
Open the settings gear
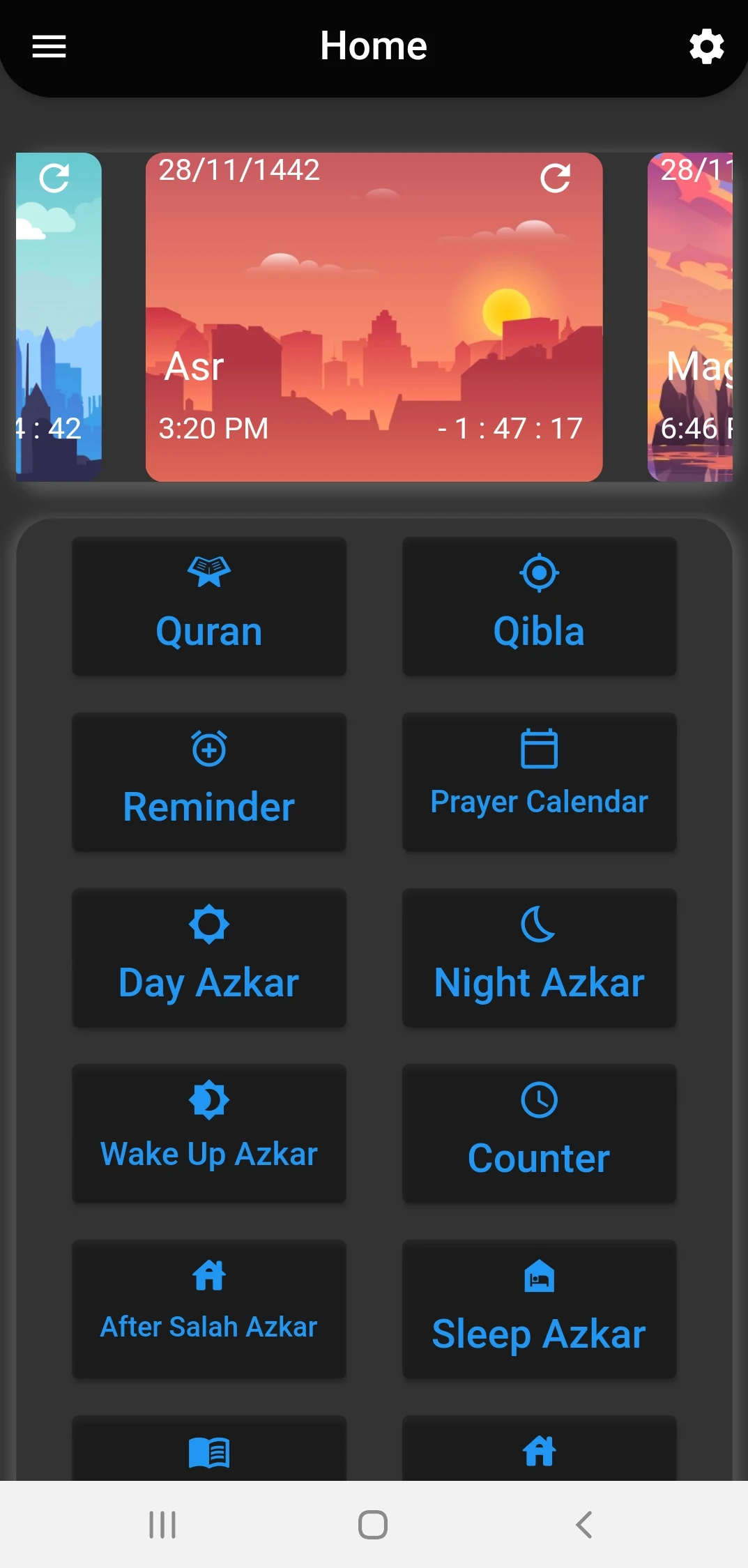[706, 47]
